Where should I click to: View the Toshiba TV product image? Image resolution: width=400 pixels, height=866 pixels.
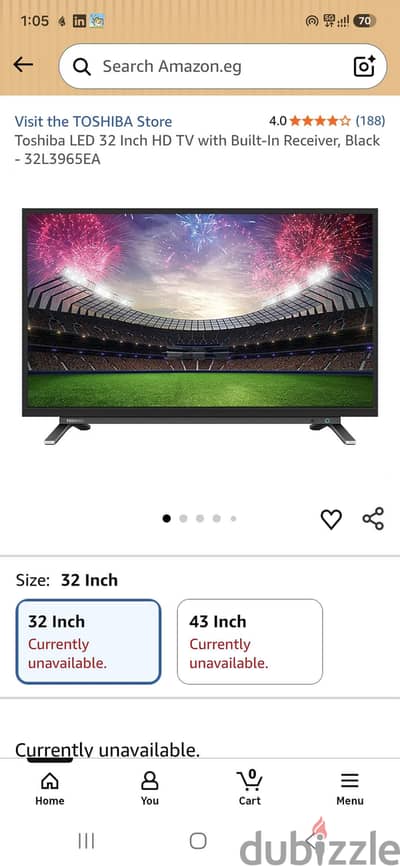point(200,326)
